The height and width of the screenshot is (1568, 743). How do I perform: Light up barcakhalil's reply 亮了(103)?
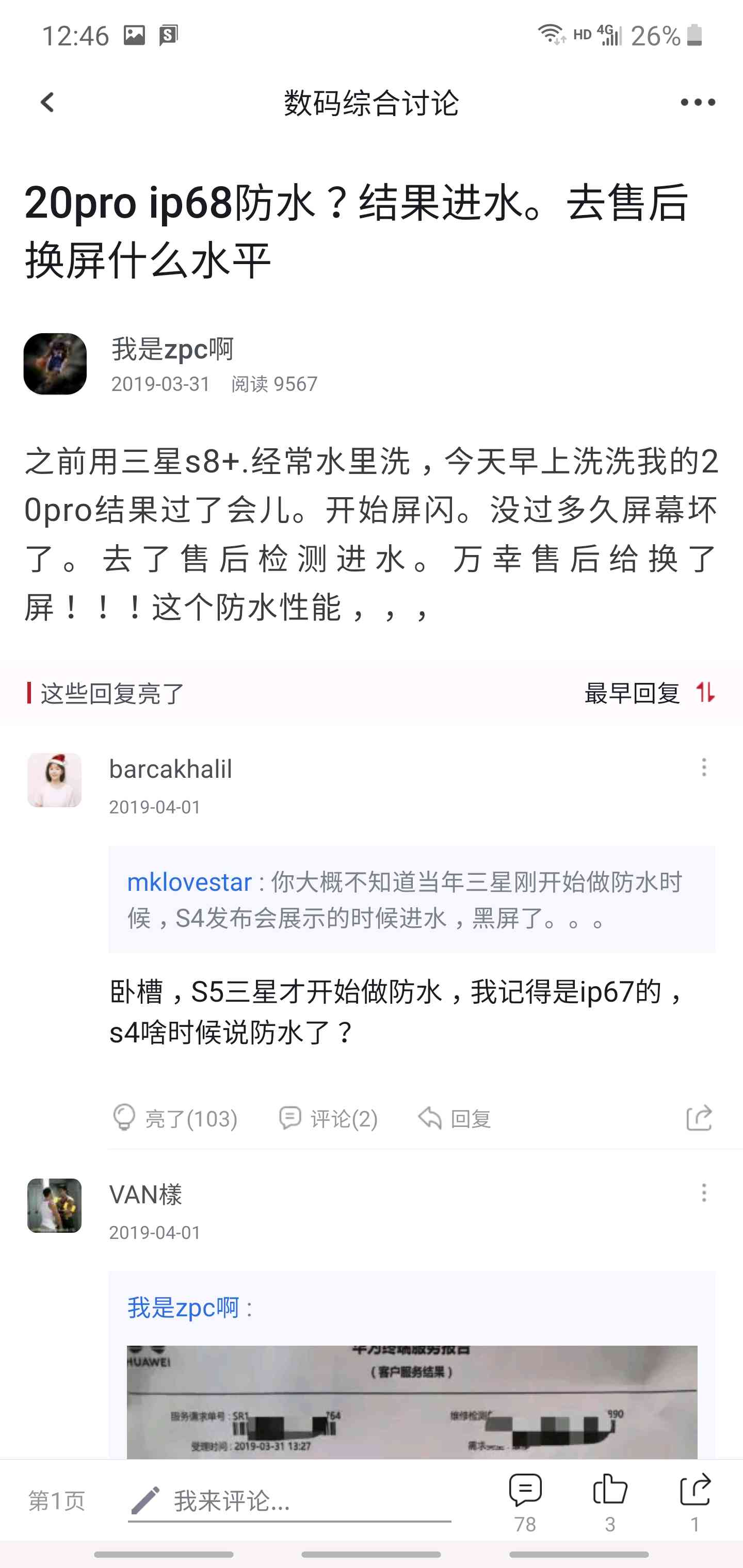click(x=175, y=1118)
